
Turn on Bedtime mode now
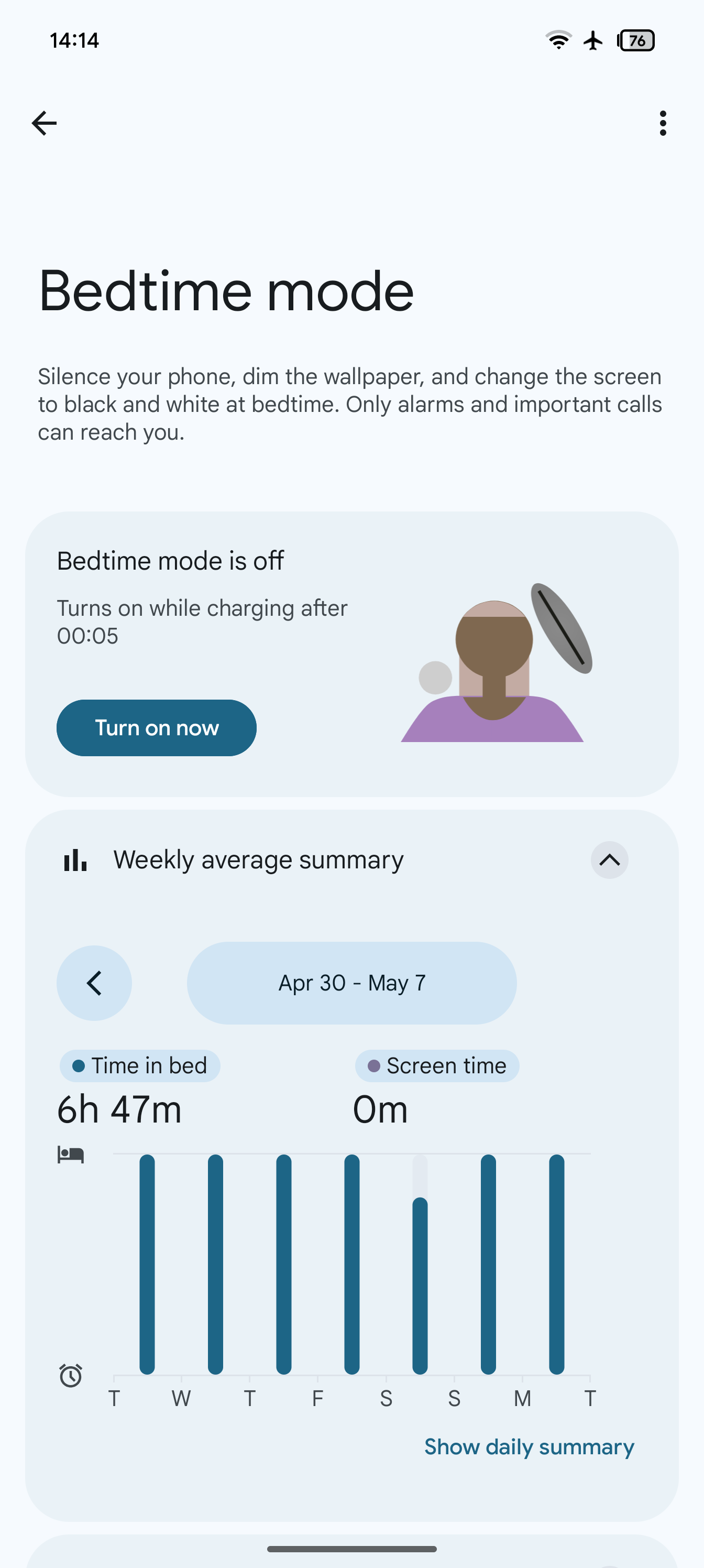point(157,727)
